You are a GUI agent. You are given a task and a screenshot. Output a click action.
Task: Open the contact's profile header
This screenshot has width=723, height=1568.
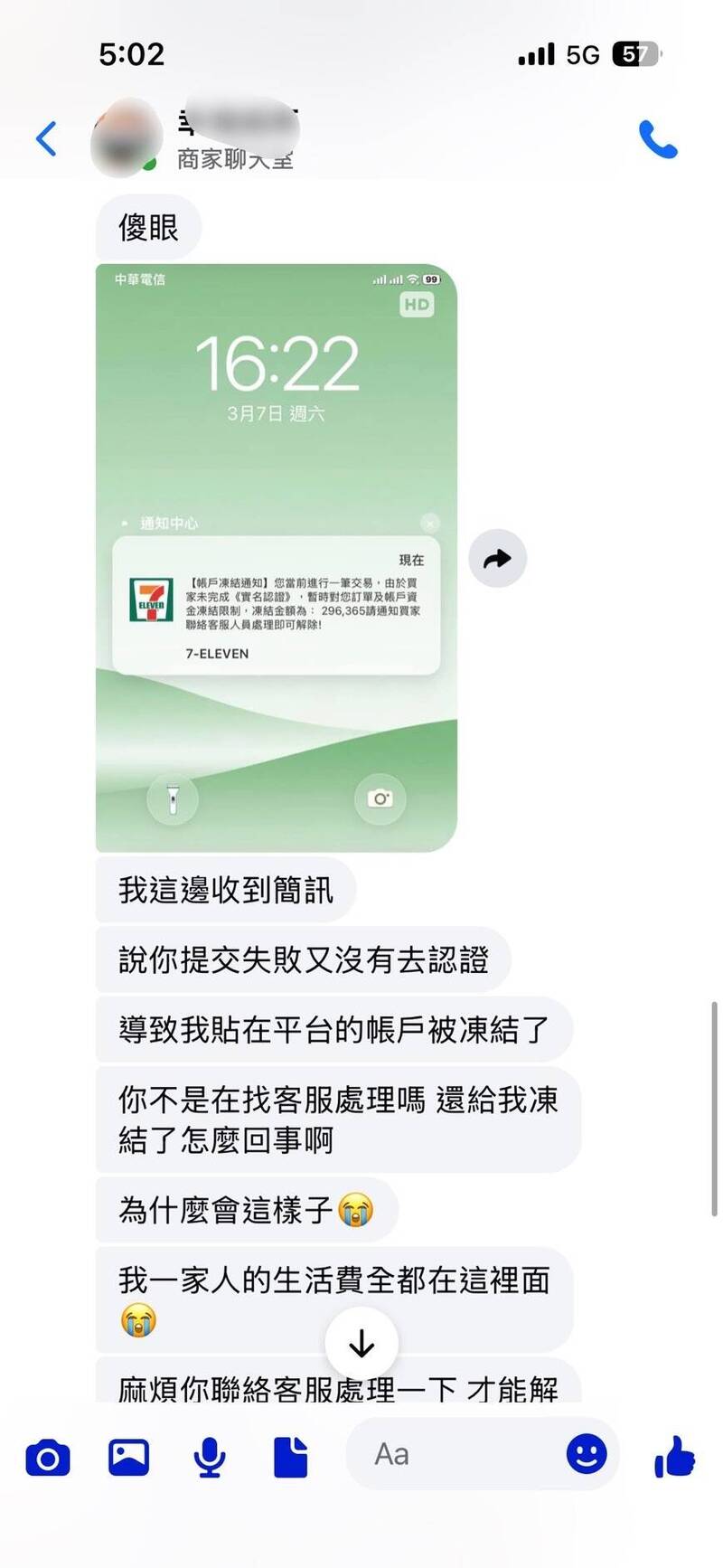pyautogui.click(x=235, y=140)
